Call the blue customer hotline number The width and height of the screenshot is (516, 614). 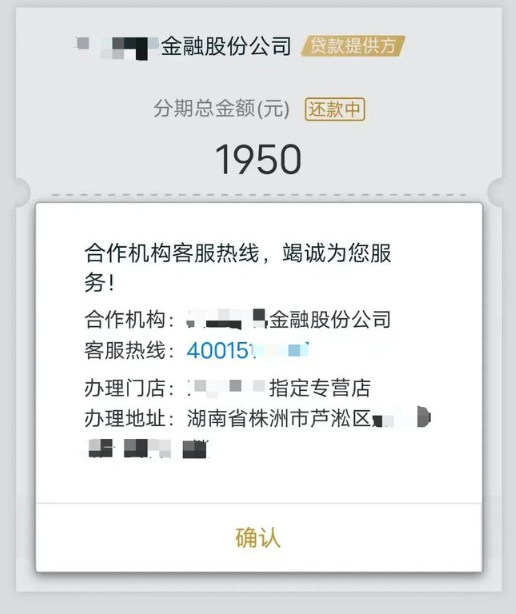coord(247,350)
